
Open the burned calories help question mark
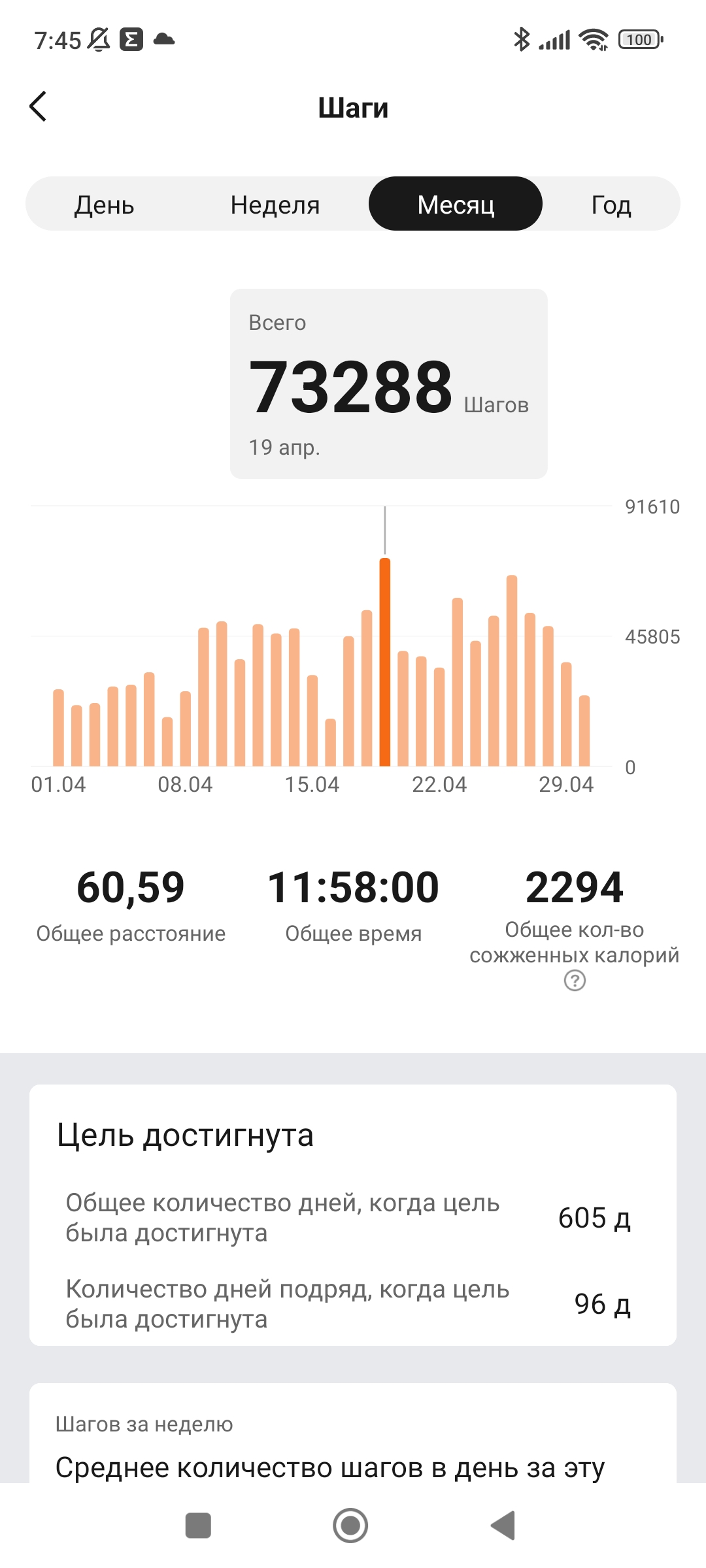575,981
